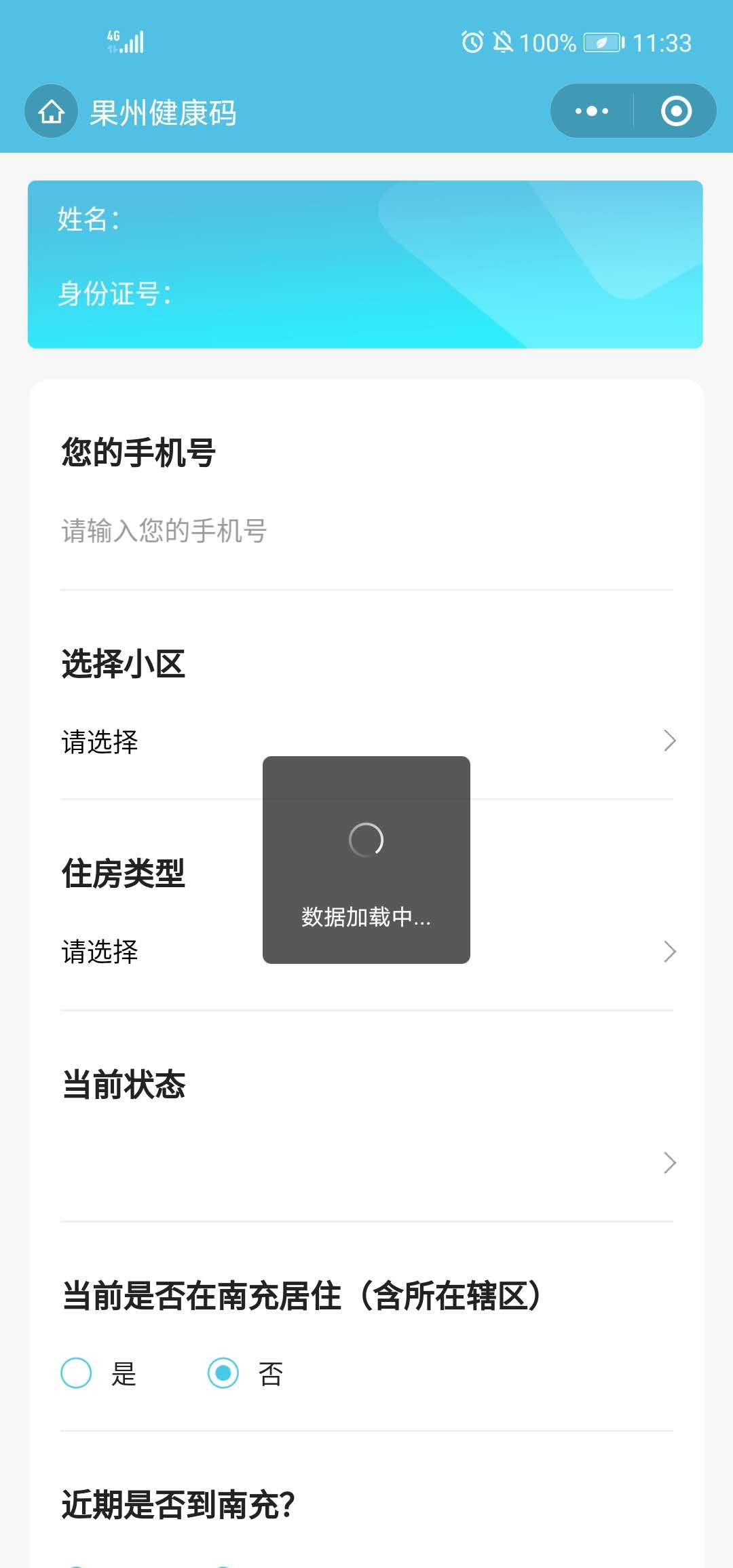Close the mini program with circle button
This screenshot has width=733, height=1568.
pyautogui.click(x=676, y=111)
